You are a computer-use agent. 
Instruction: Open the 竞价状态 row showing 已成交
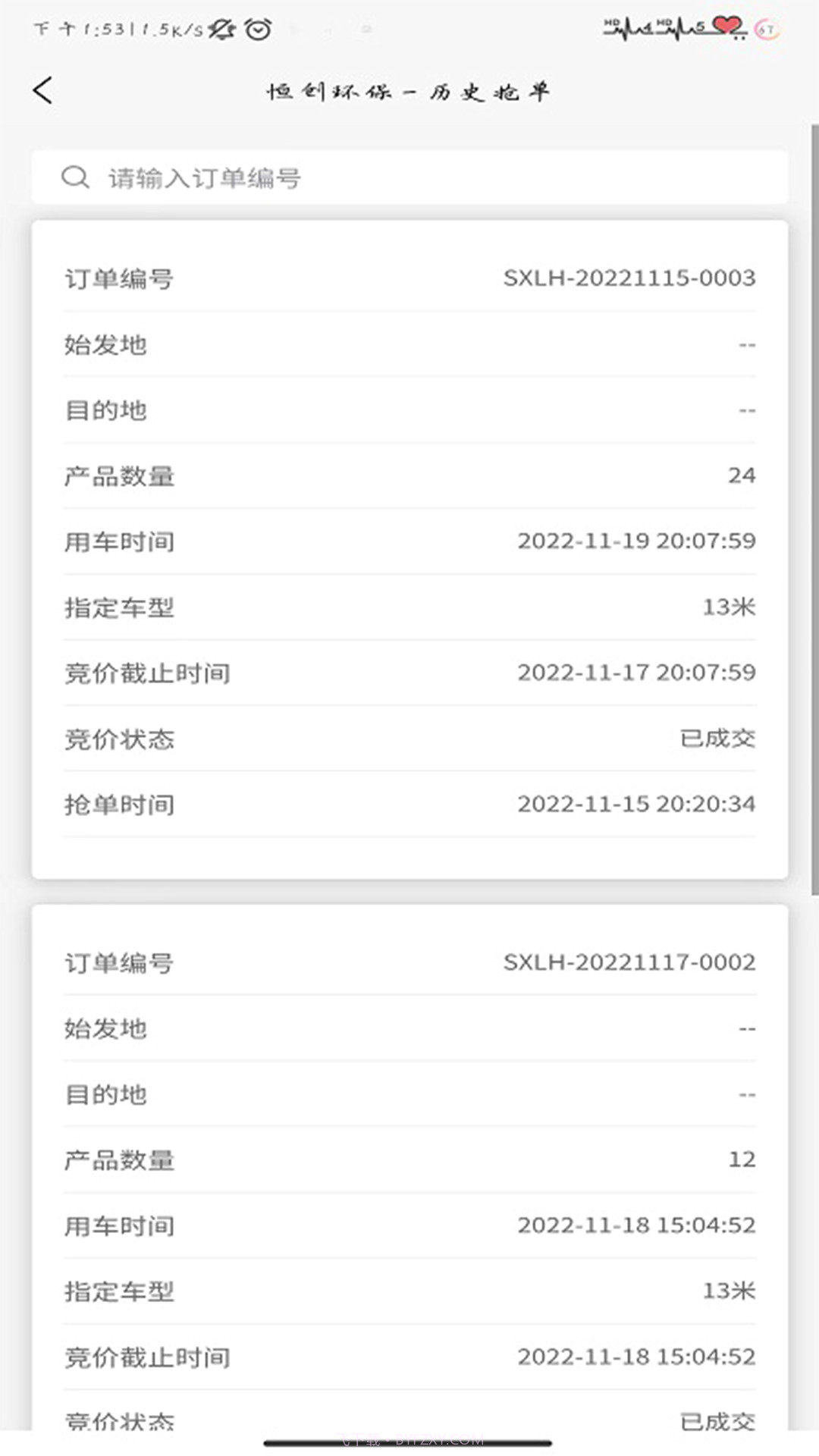409,738
